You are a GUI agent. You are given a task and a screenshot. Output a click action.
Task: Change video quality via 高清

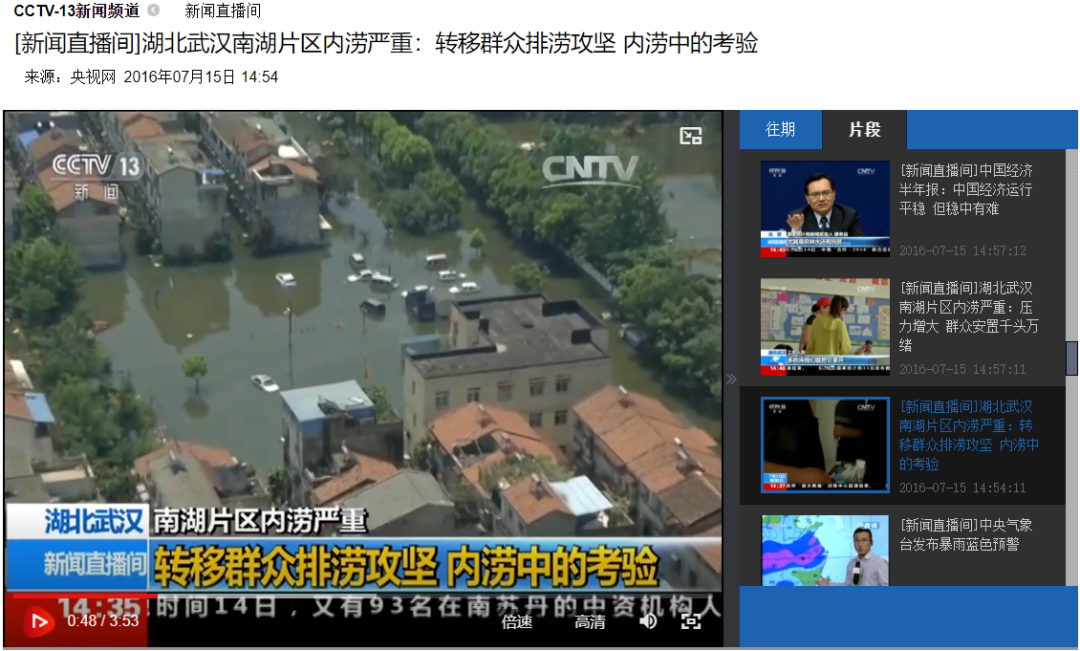(589, 622)
